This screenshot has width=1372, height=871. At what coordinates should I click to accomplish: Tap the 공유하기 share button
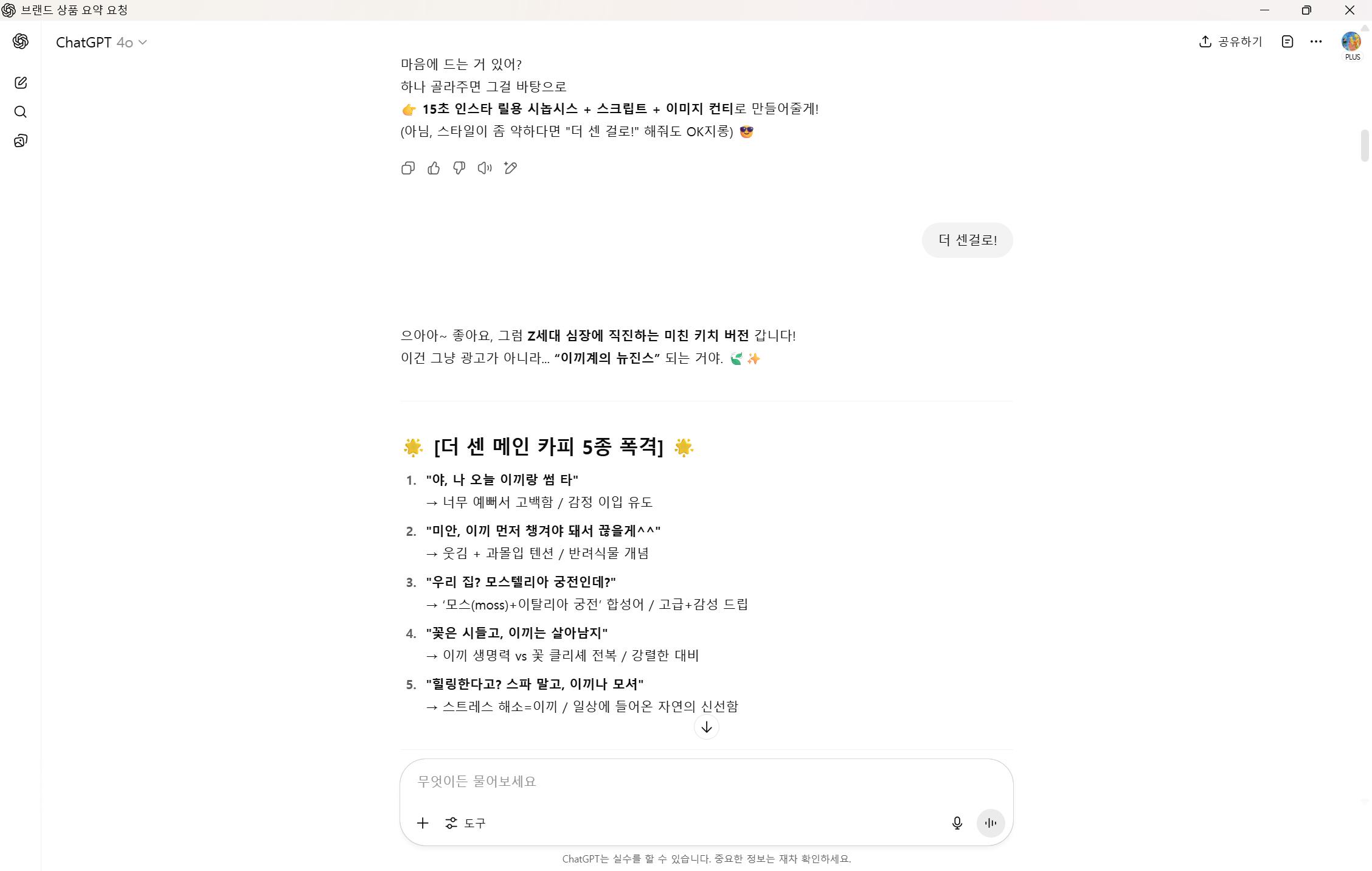tap(1230, 41)
